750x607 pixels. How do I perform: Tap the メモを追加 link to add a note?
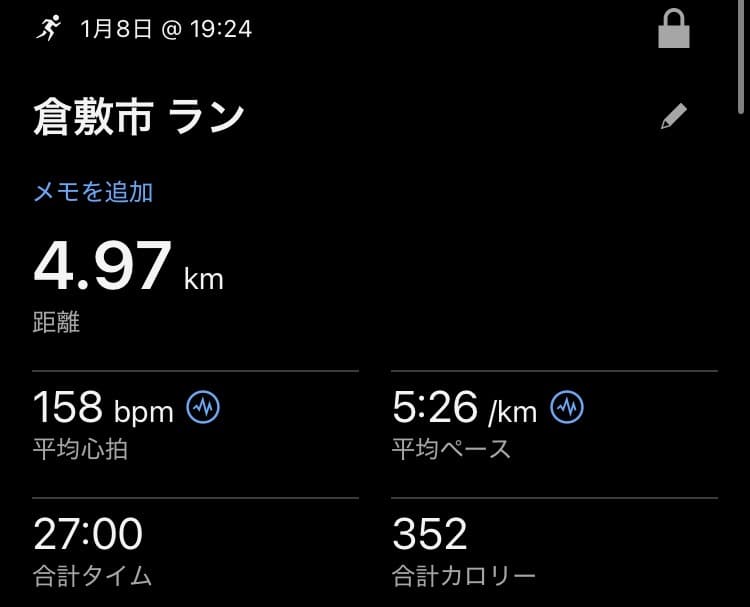[x=93, y=192]
